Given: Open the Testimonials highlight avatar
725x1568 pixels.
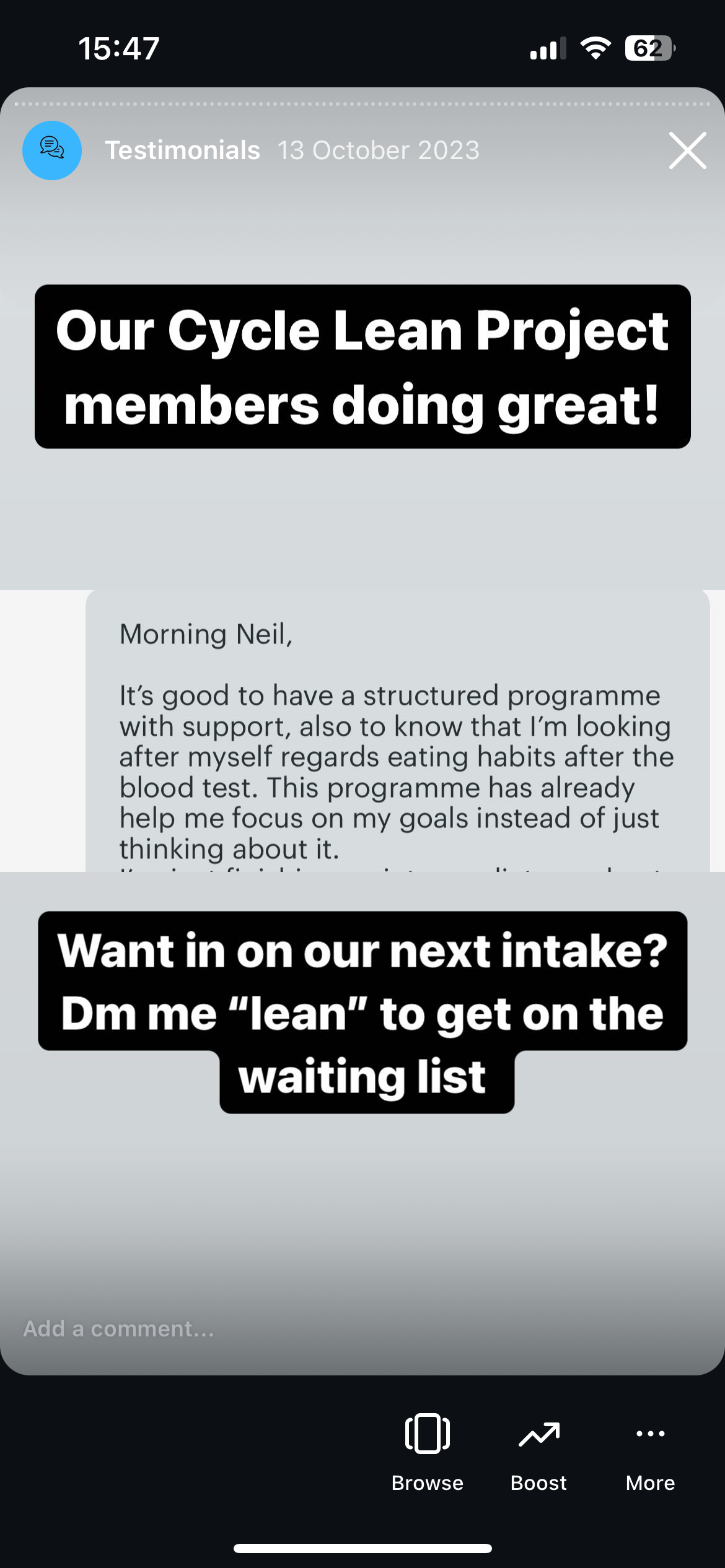Looking at the screenshot, I should (52, 150).
